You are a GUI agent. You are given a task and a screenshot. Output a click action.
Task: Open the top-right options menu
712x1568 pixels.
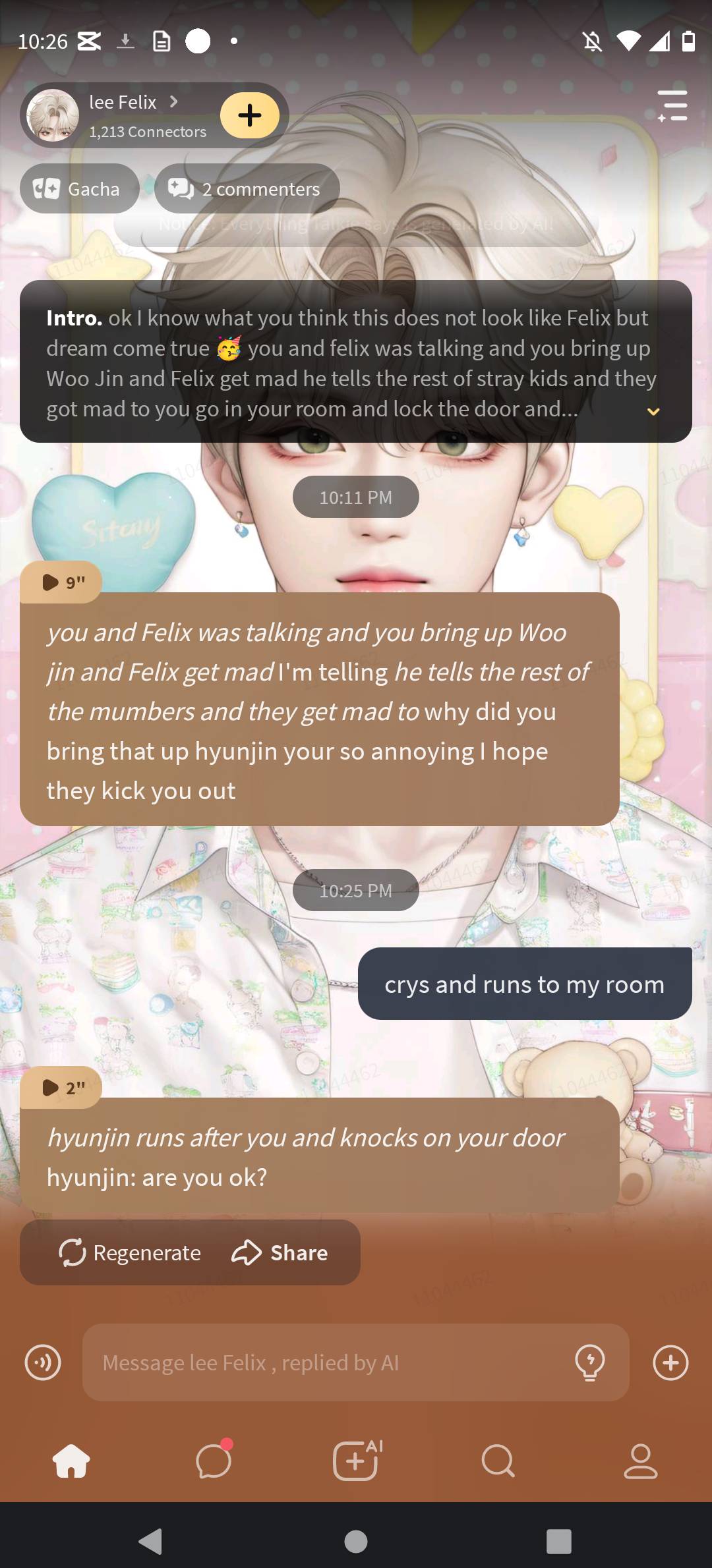[x=672, y=105]
